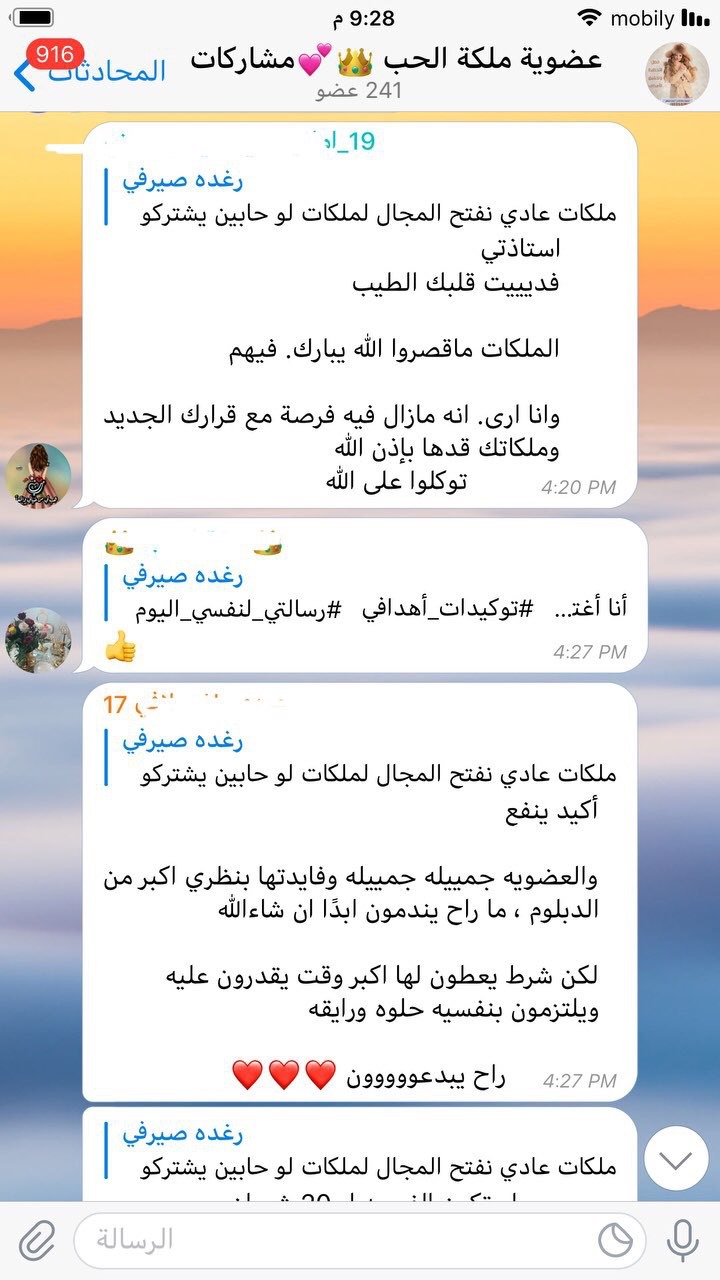Open the sticker panel in the message field

click(x=615, y=1240)
